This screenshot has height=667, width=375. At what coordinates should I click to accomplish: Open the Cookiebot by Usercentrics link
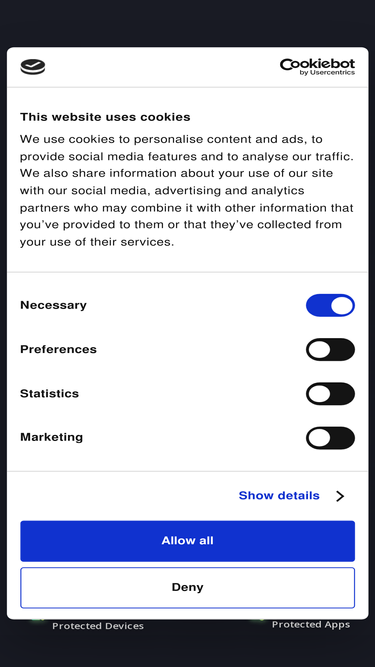coord(317,67)
